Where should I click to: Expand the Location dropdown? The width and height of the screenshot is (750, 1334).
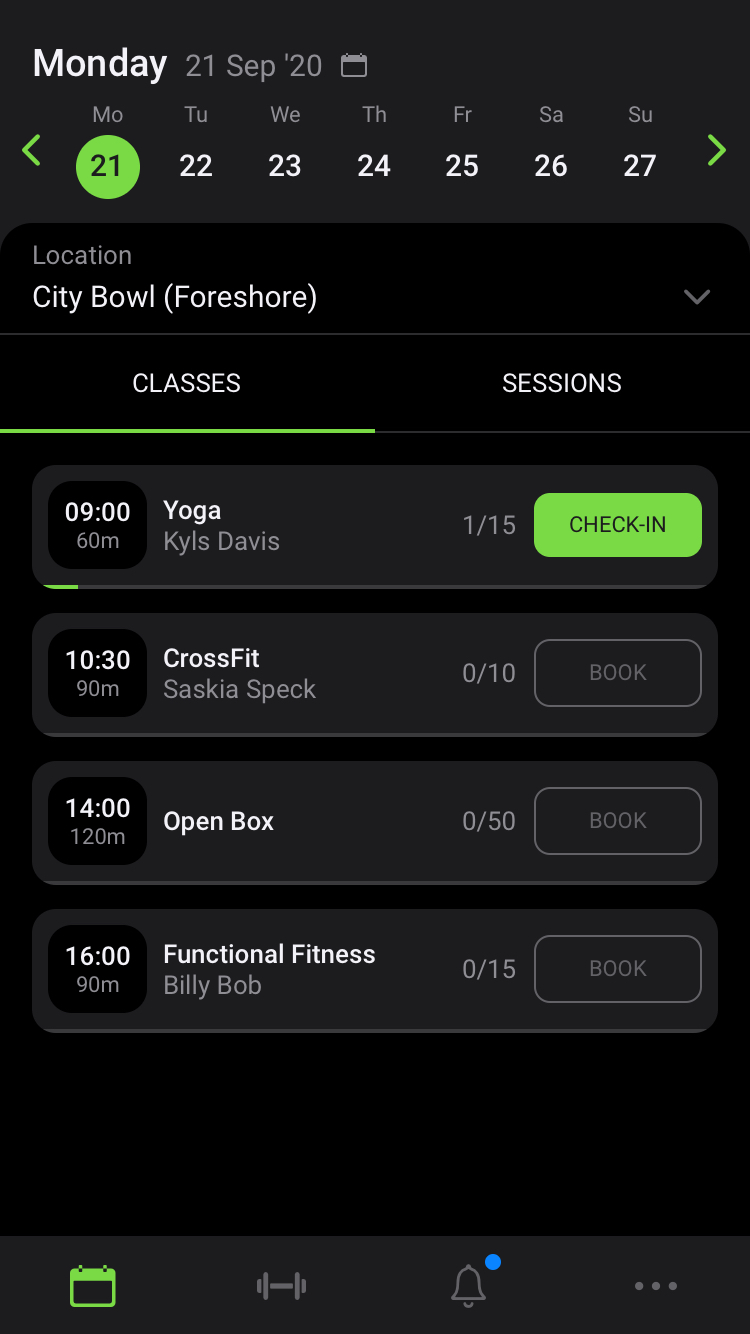click(696, 297)
